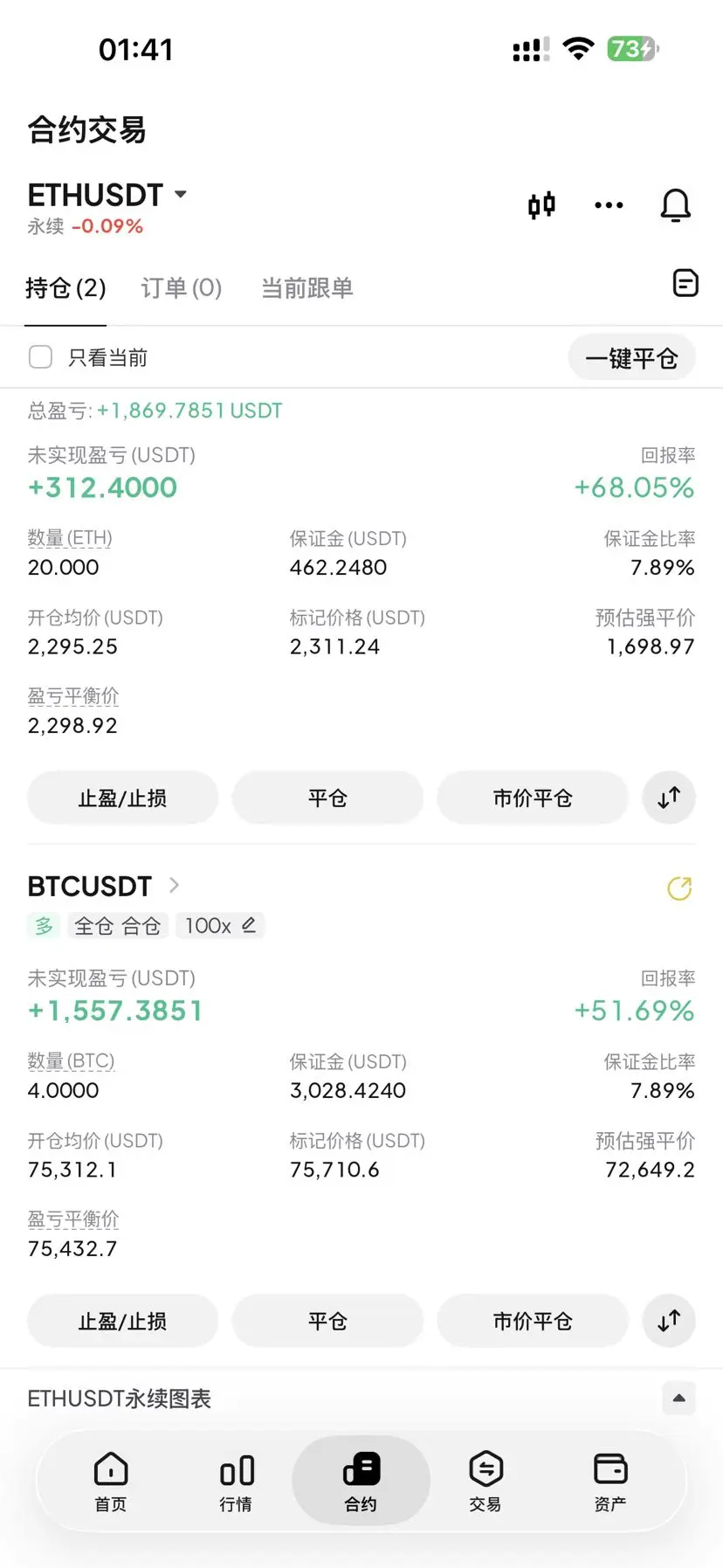
Task: Go to the 首页 tab
Action: [111, 1482]
